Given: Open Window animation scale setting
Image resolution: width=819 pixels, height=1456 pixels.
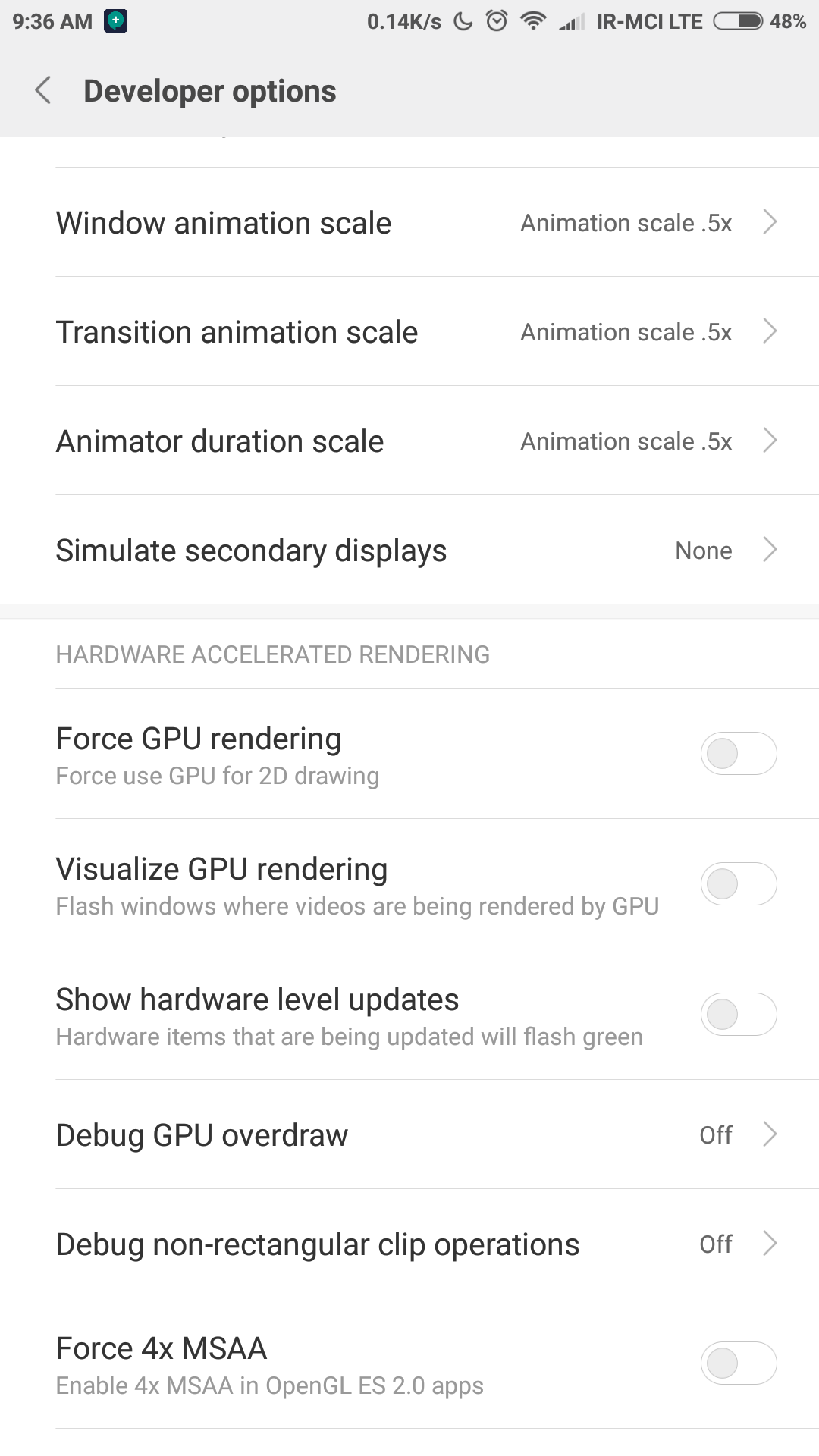Looking at the screenshot, I should click(409, 222).
